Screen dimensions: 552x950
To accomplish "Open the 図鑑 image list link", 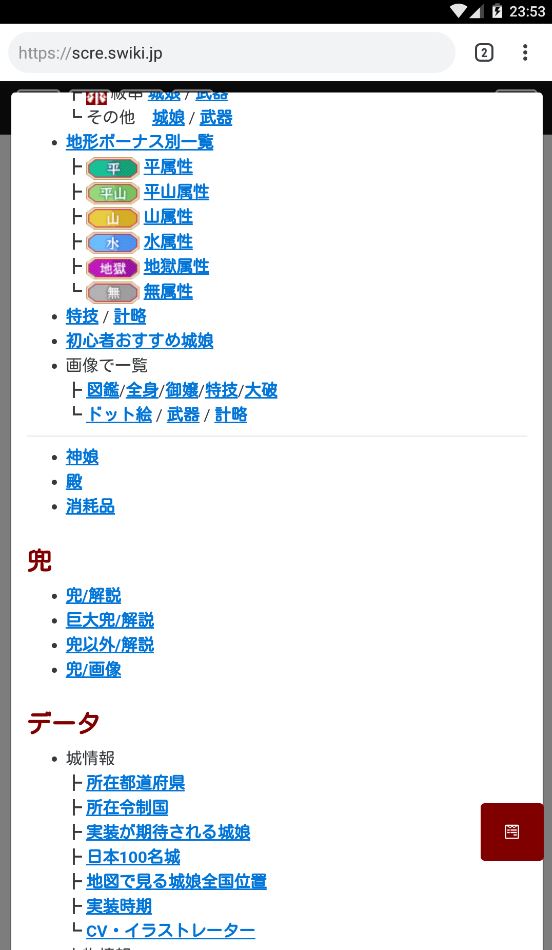I will click(102, 391).
